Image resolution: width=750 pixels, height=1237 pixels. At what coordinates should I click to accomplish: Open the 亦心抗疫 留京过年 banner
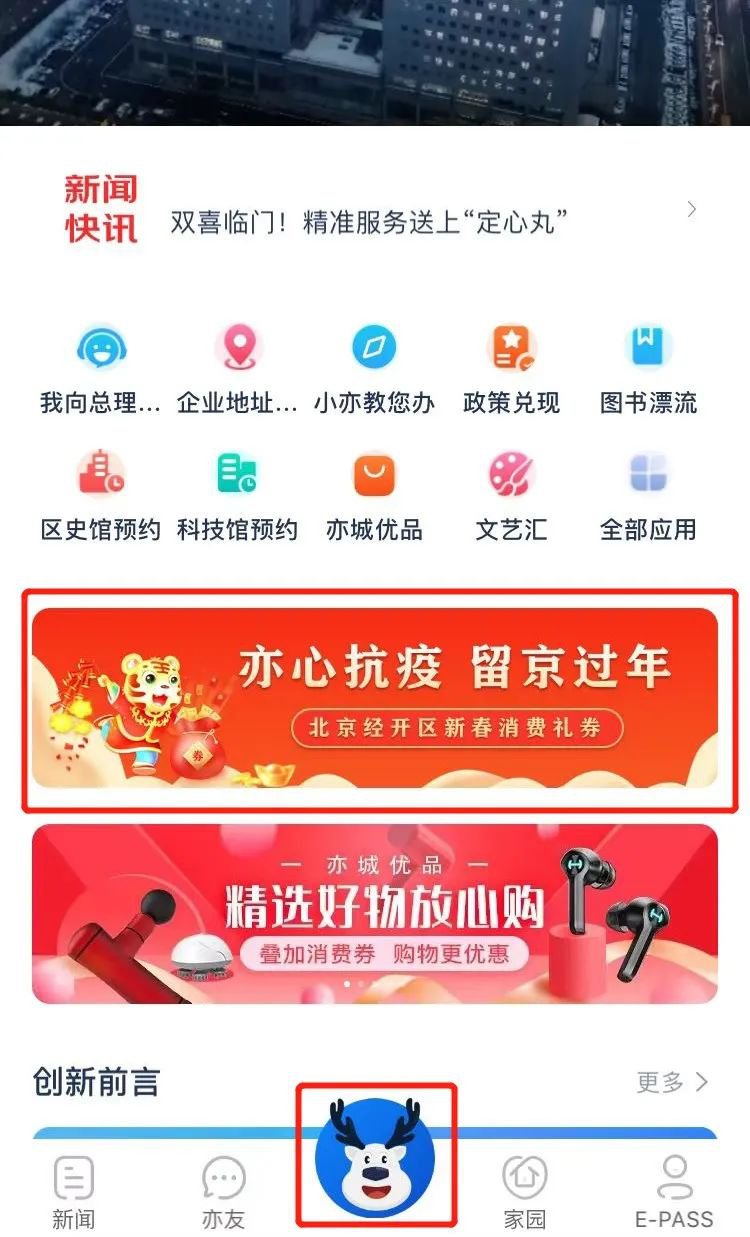(375, 698)
